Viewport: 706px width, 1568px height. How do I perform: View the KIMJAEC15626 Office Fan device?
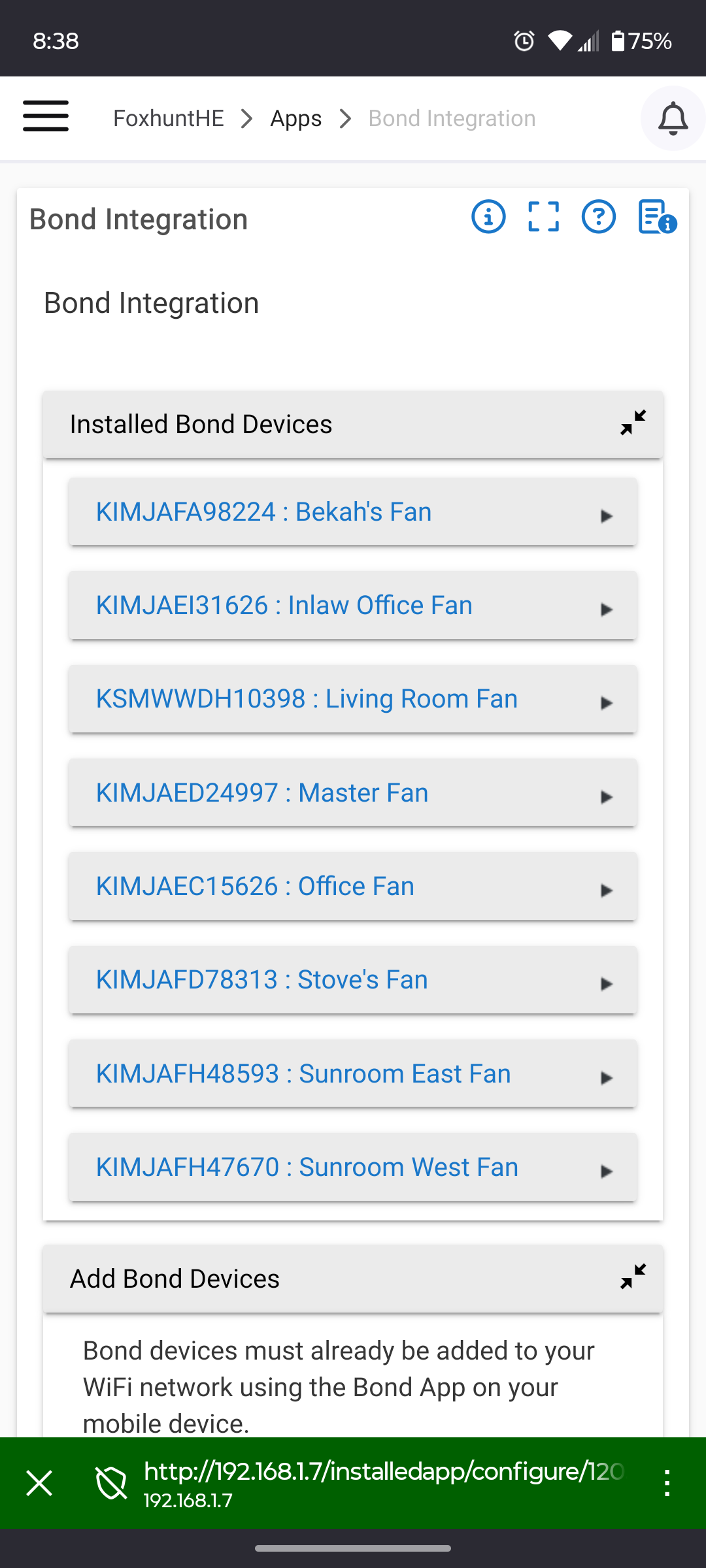pos(352,887)
